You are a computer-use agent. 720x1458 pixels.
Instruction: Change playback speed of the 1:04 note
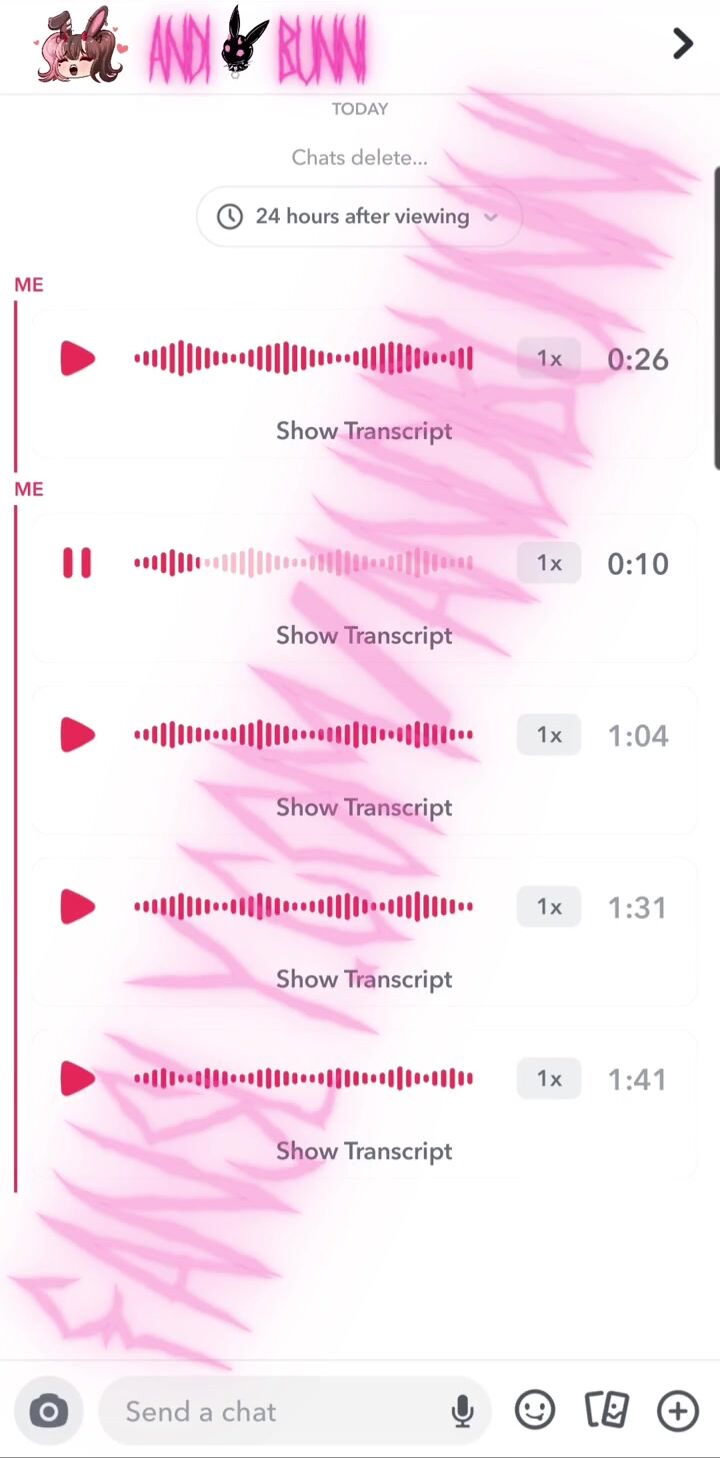[548, 735]
